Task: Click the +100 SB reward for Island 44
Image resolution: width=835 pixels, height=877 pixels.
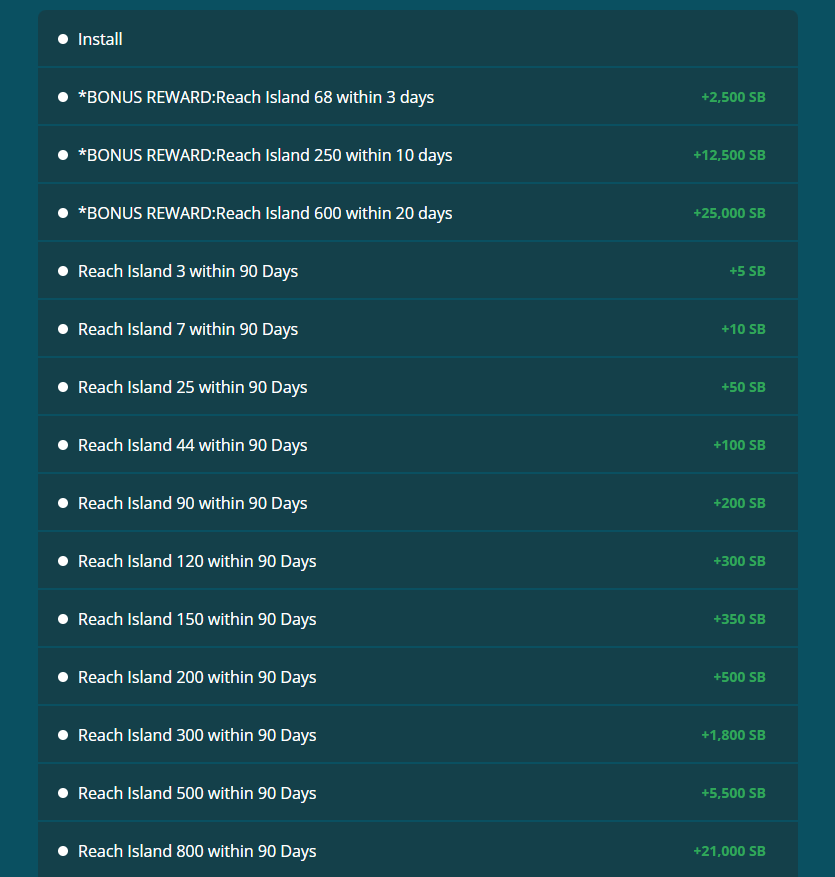Action: (x=740, y=445)
